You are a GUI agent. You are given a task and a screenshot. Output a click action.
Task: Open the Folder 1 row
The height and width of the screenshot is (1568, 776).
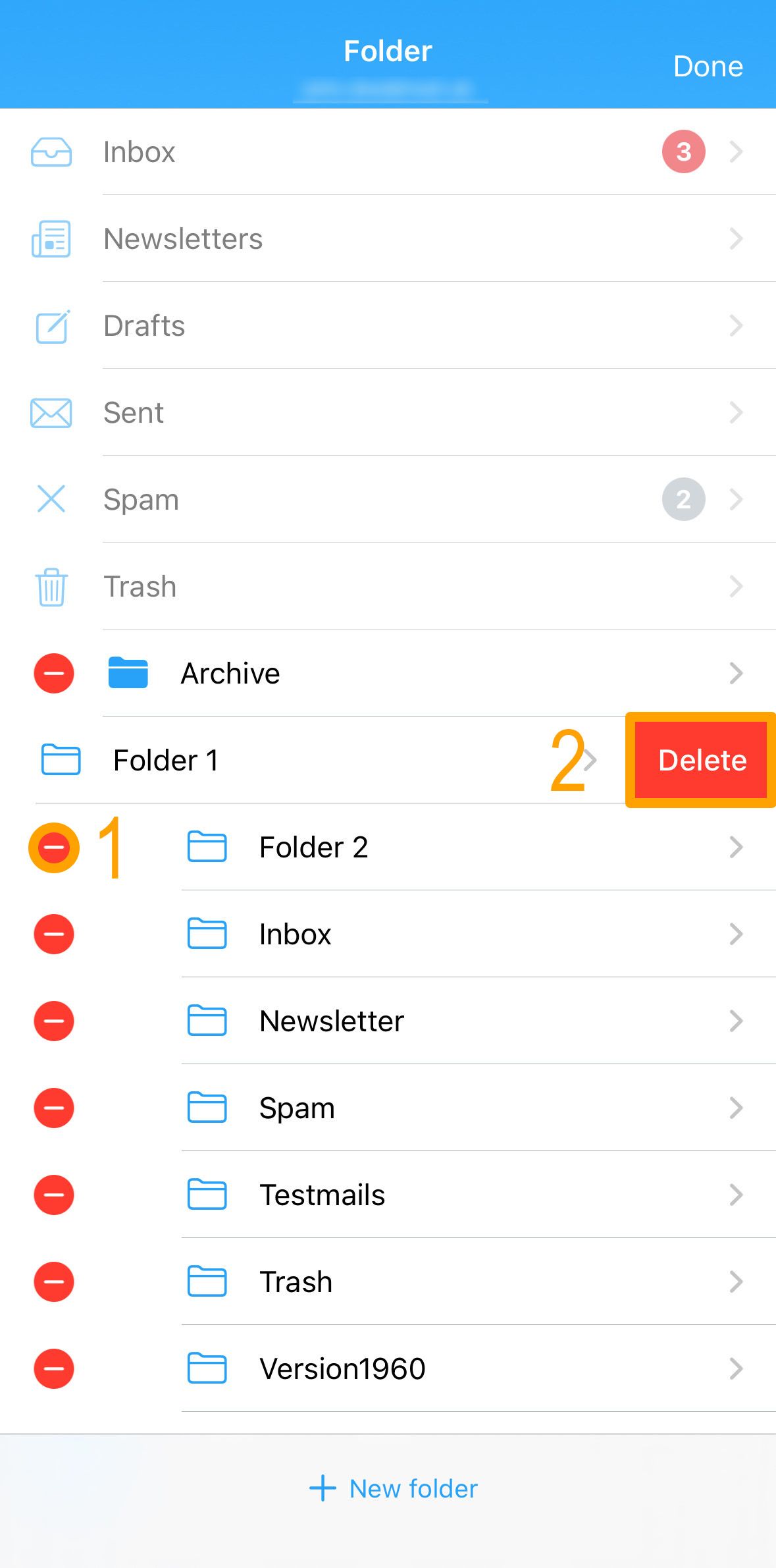click(x=313, y=760)
